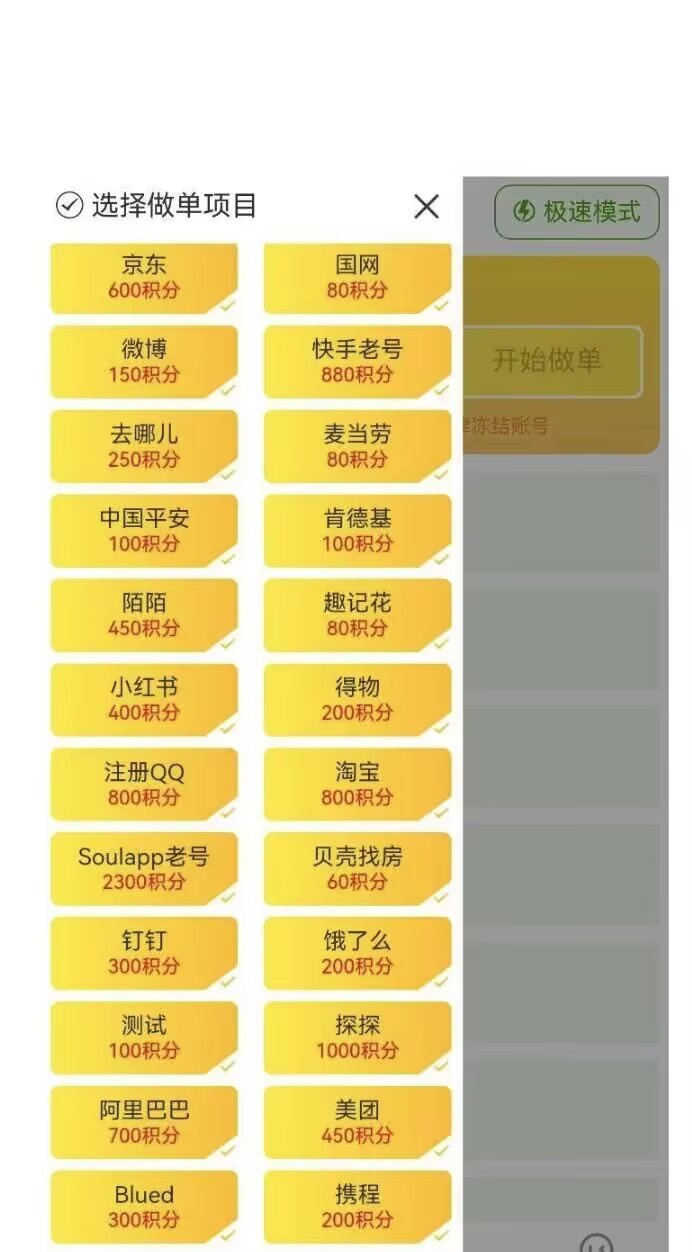The height and width of the screenshot is (1252, 692).
Task: Tap 注册QQ 800积分
Action: point(144,785)
